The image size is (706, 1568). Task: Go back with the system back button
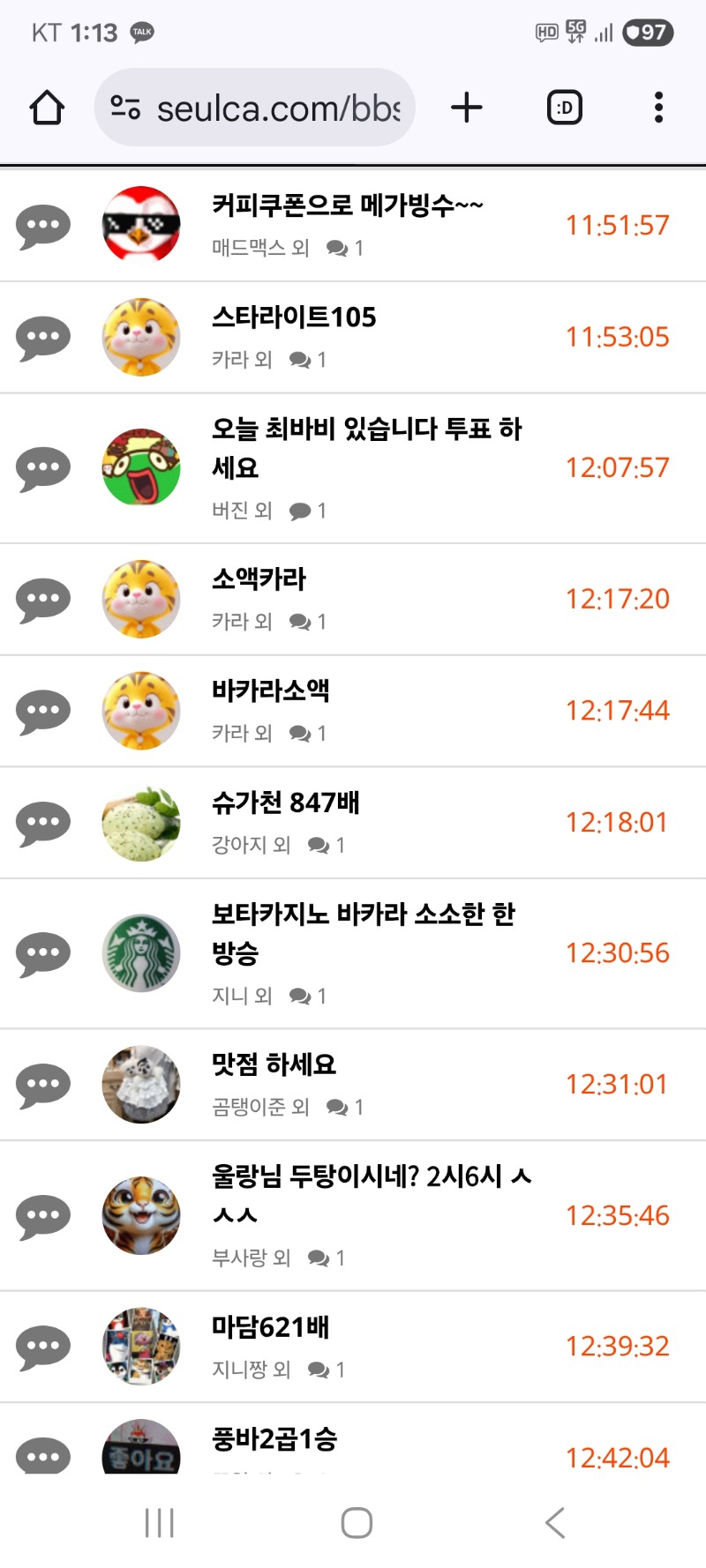tap(554, 1523)
